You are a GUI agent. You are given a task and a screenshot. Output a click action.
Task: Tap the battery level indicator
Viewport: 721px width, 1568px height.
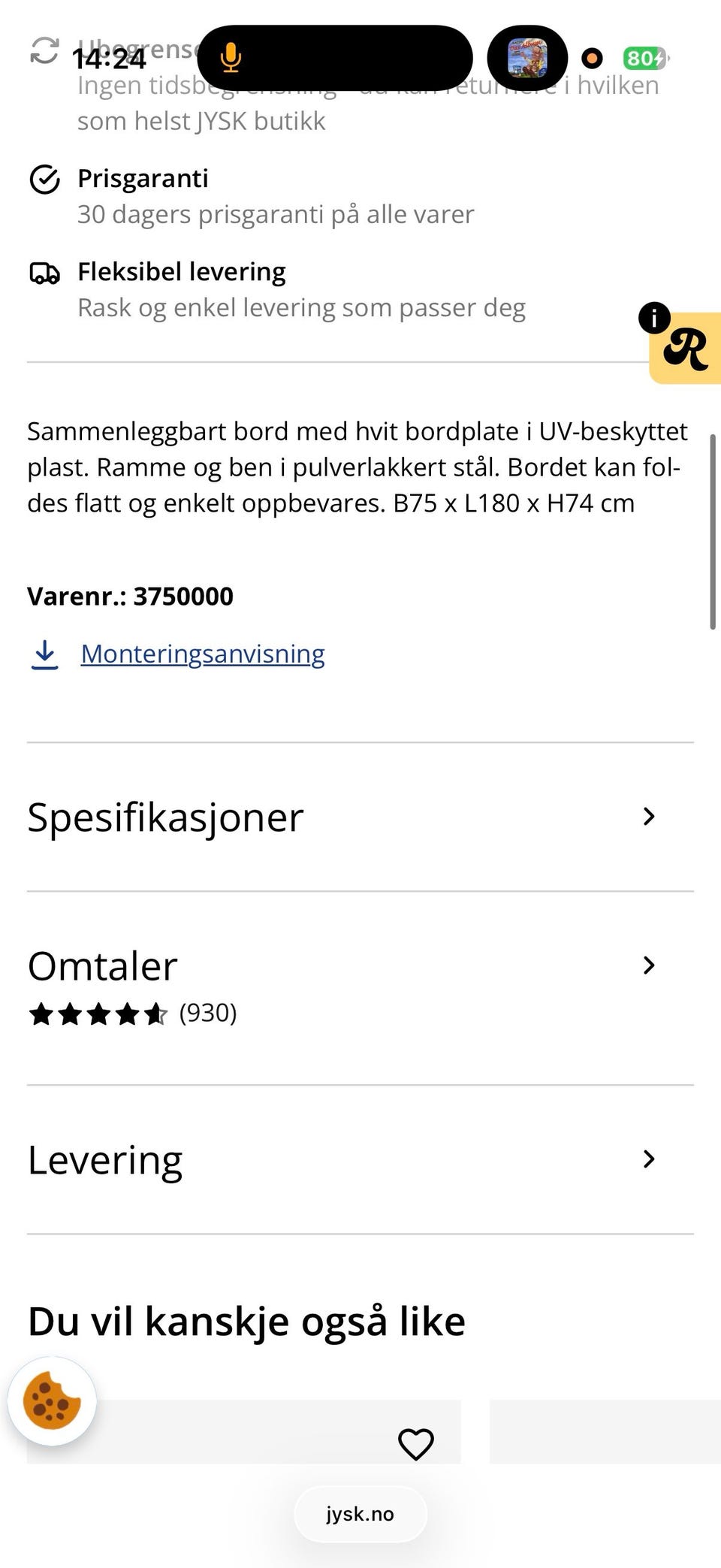coord(644,58)
